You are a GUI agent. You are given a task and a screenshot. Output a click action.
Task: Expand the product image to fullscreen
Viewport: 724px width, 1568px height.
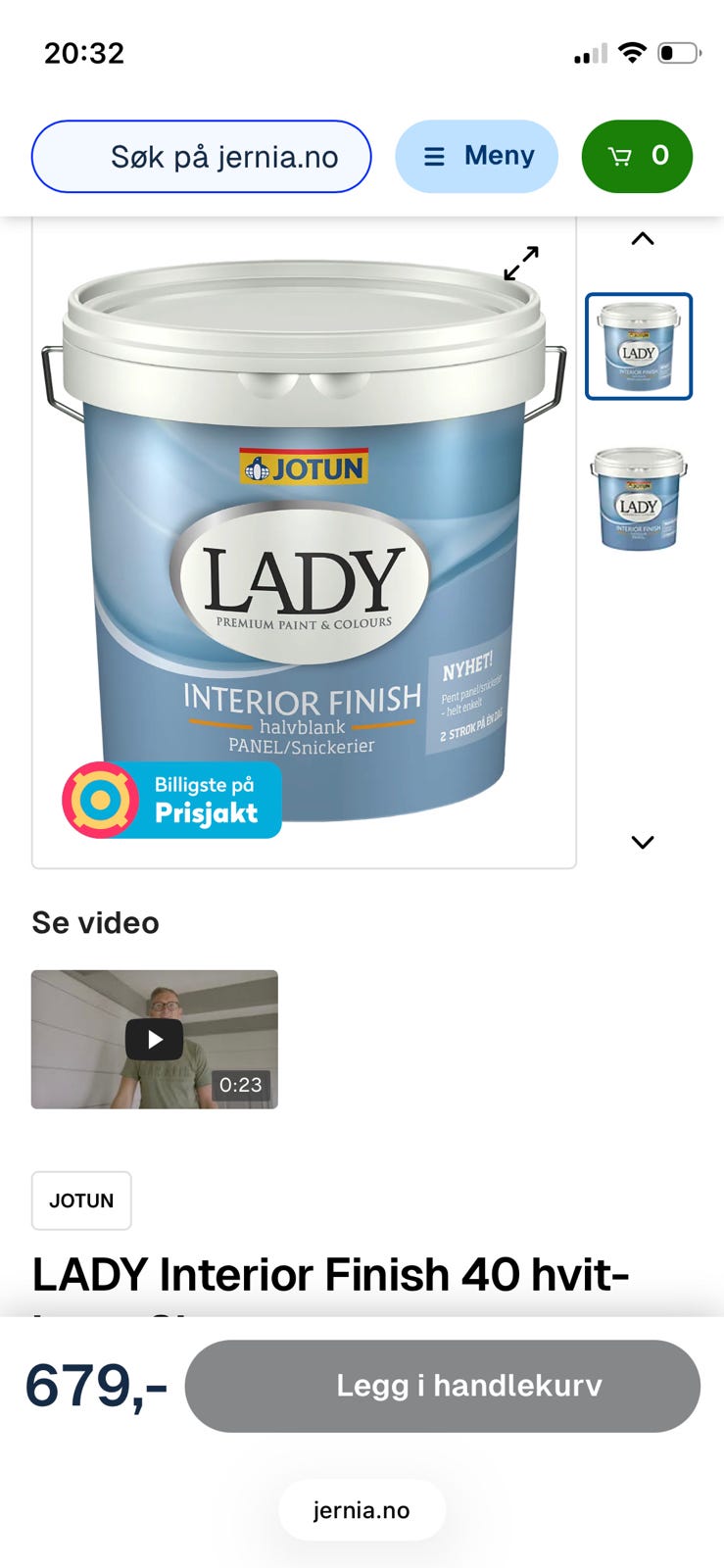[x=521, y=263]
